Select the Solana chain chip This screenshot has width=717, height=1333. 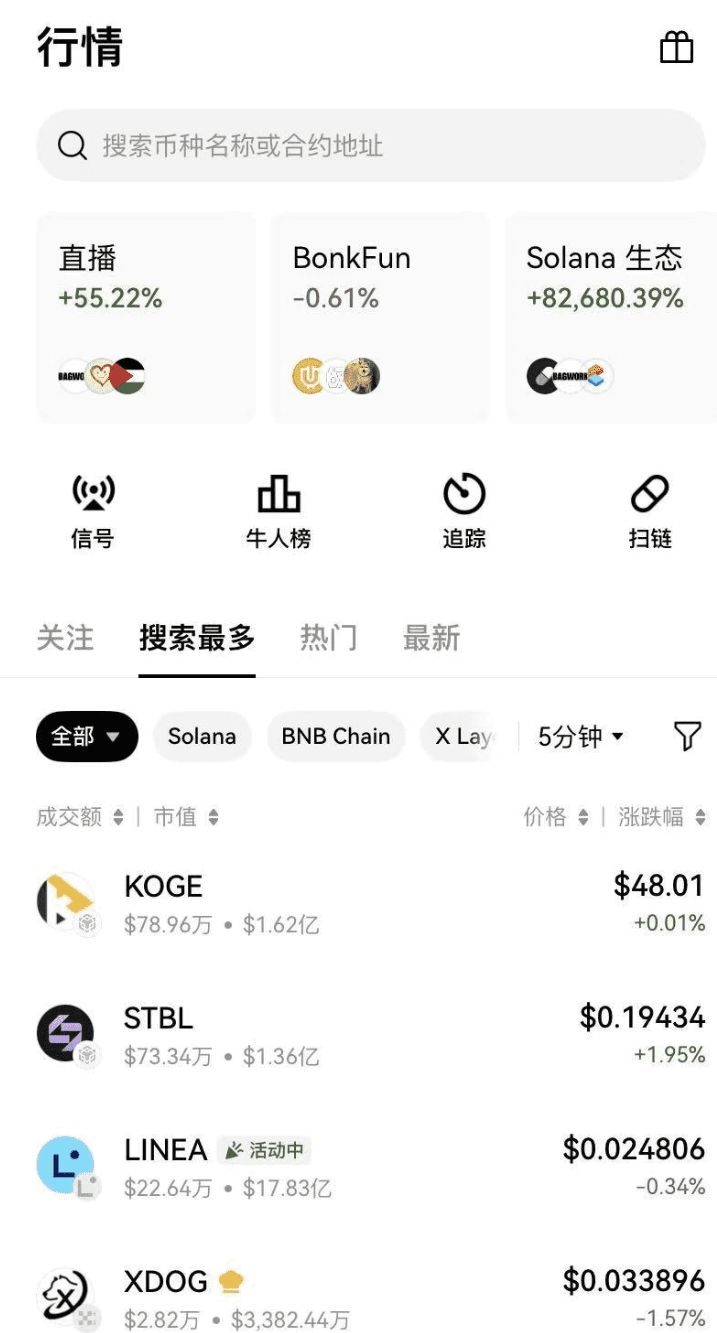[202, 737]
